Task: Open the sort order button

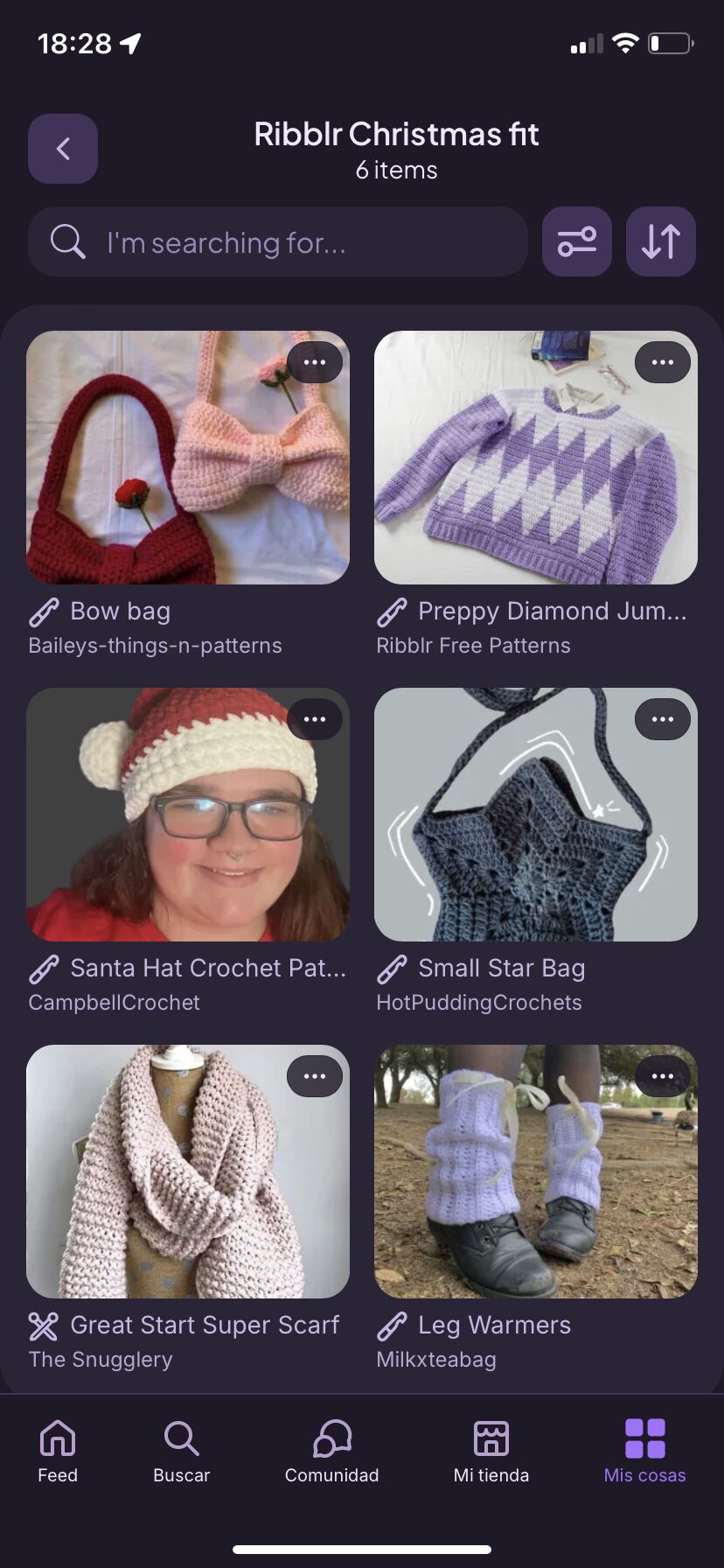Action: [661, 241]
